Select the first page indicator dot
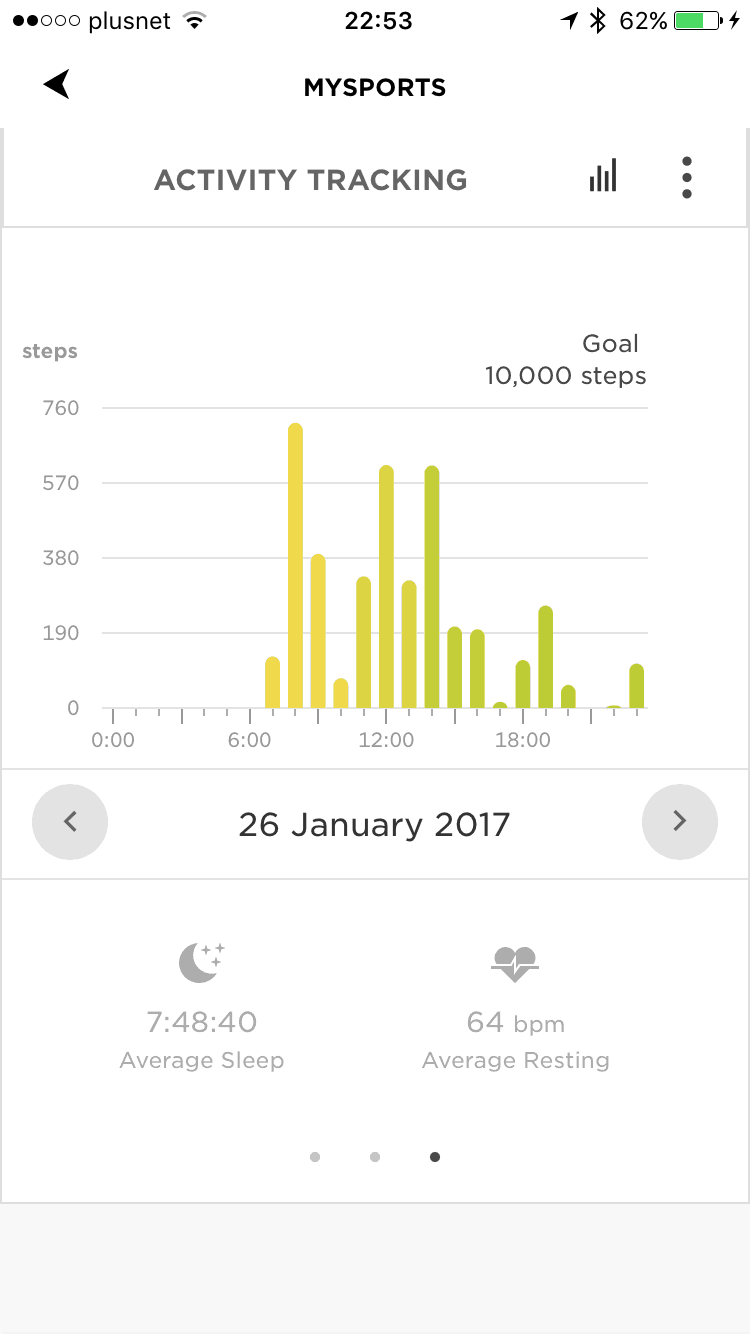This screenshot has height=1334, width=750. (315, 1157)
